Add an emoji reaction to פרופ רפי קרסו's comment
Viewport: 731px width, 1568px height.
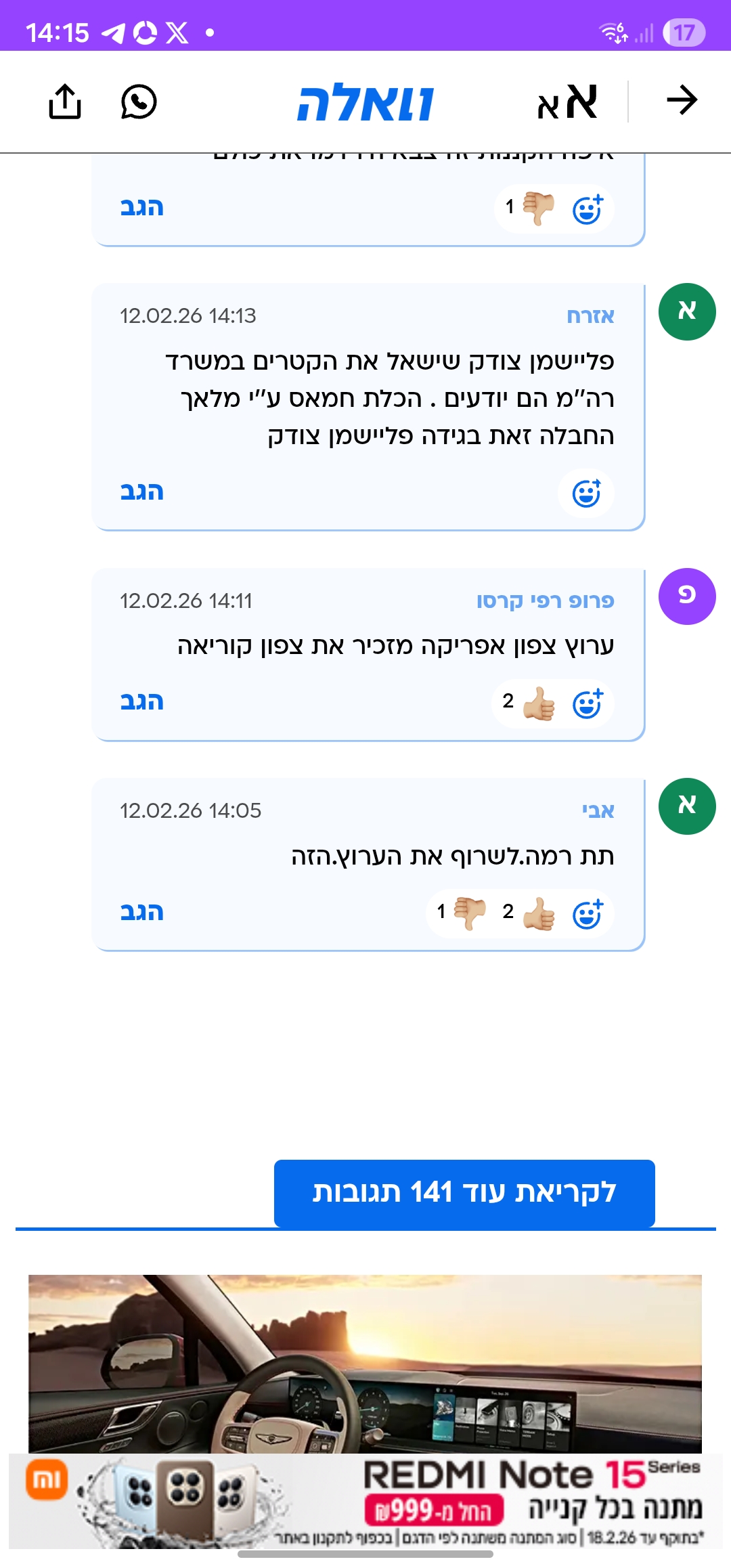click(x=587, y=704)
